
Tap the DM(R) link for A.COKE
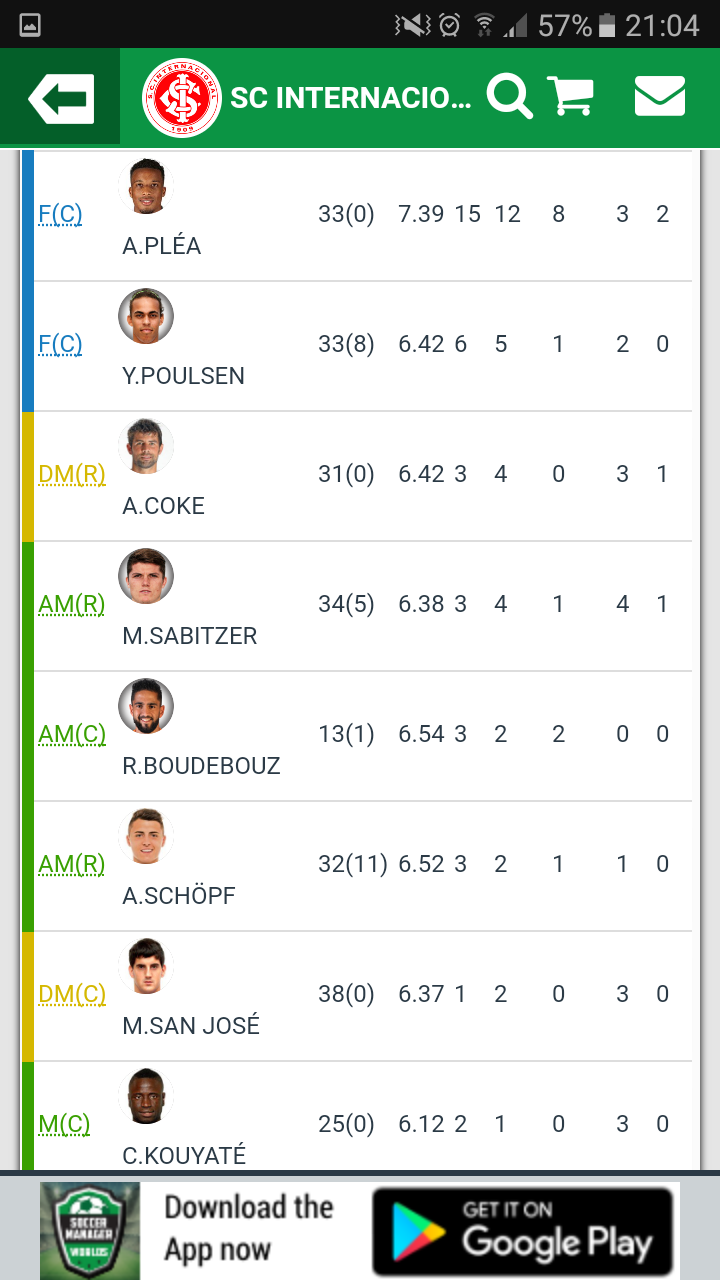pos(71,474)
